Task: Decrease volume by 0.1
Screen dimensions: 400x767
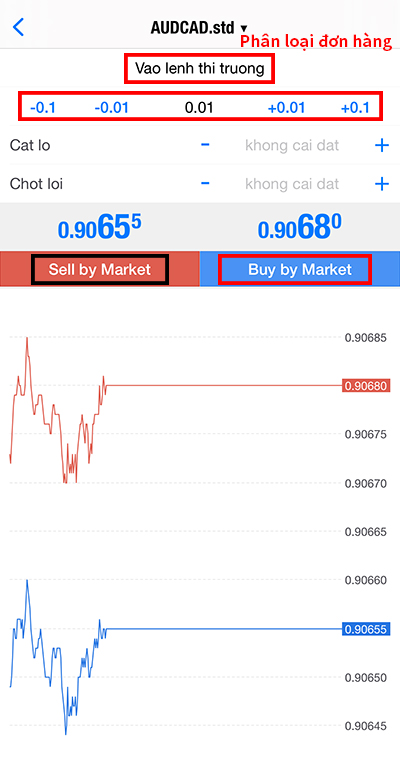Action: coord(43,107)
